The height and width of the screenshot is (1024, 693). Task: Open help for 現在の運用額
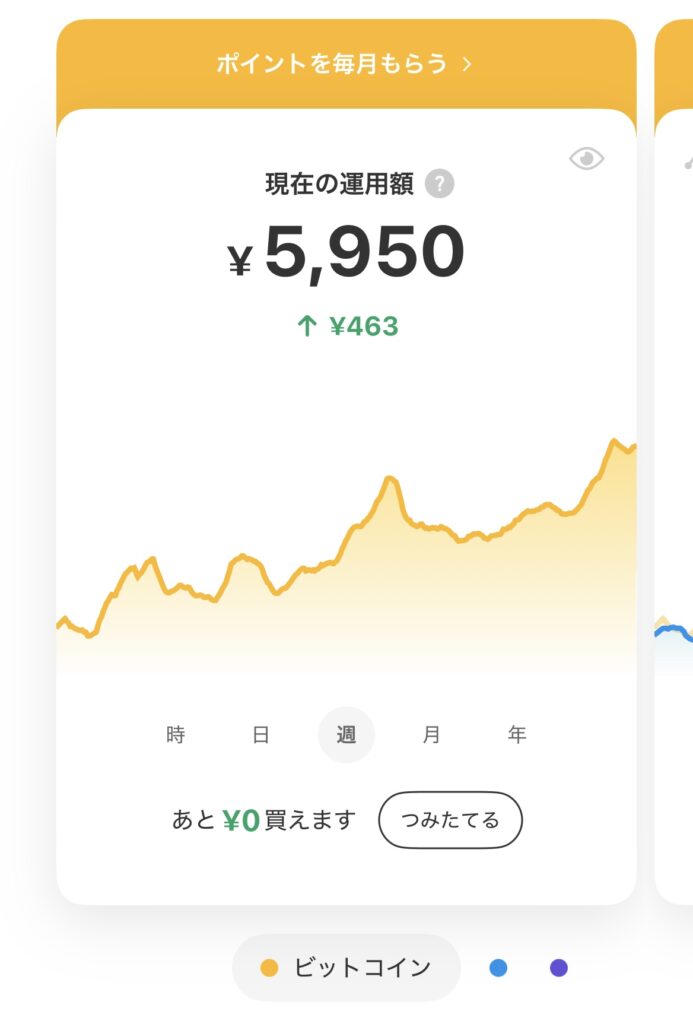pos(439,184)
